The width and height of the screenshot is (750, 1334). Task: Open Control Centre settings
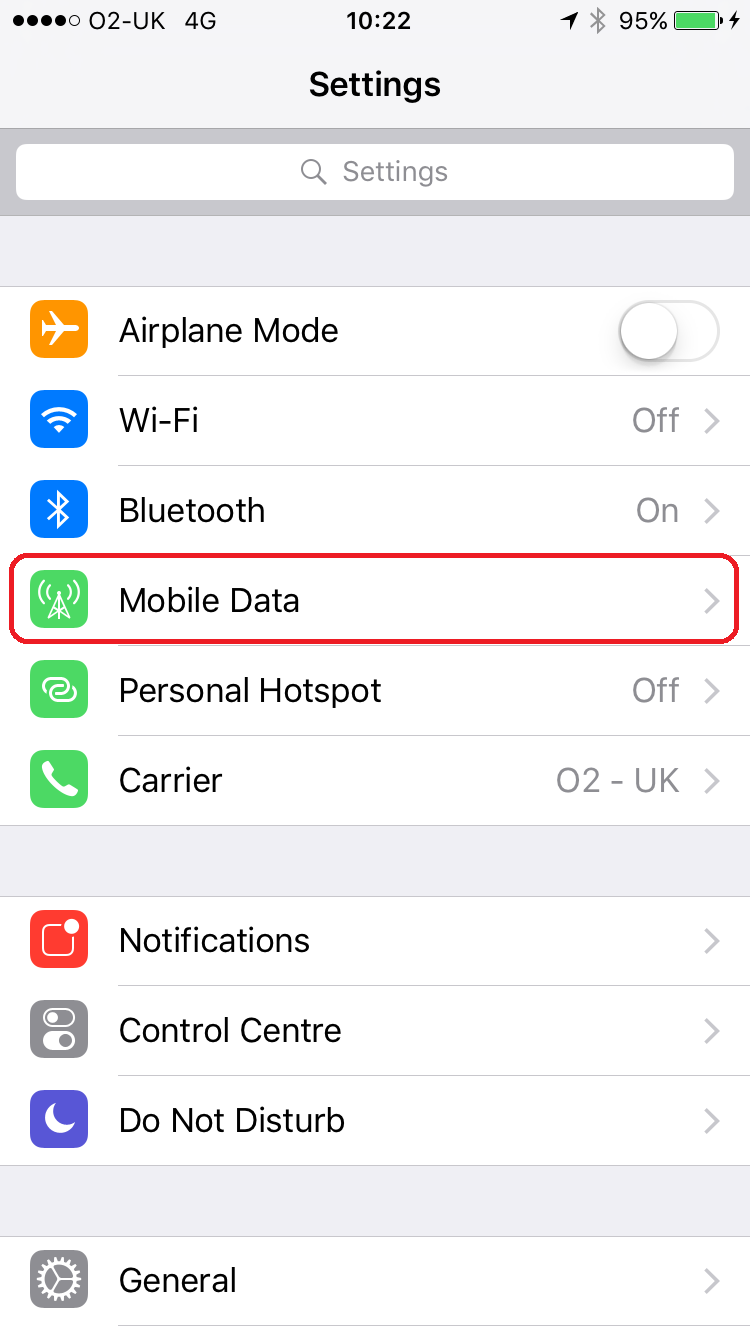coord(375,1031)
